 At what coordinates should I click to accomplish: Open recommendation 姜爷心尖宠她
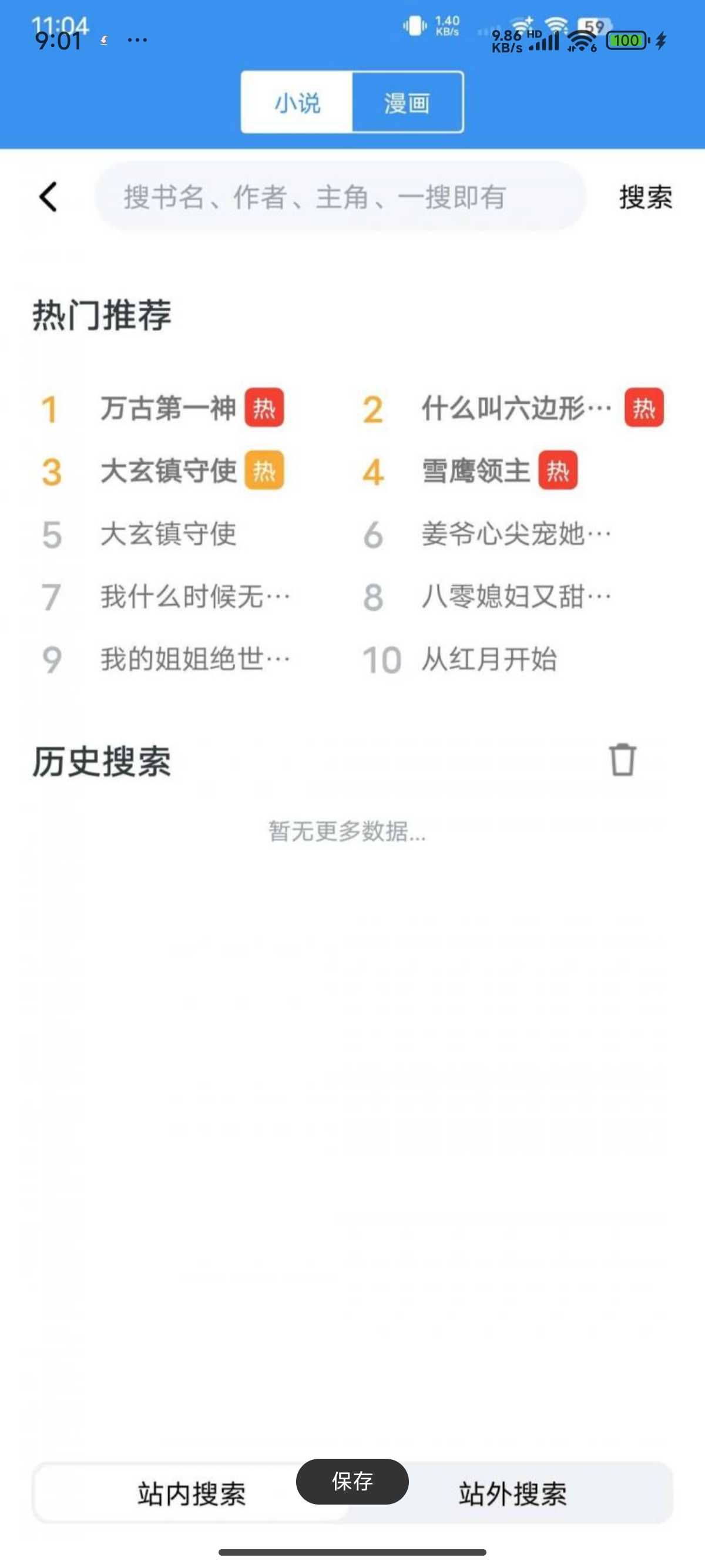click(517, 534)
